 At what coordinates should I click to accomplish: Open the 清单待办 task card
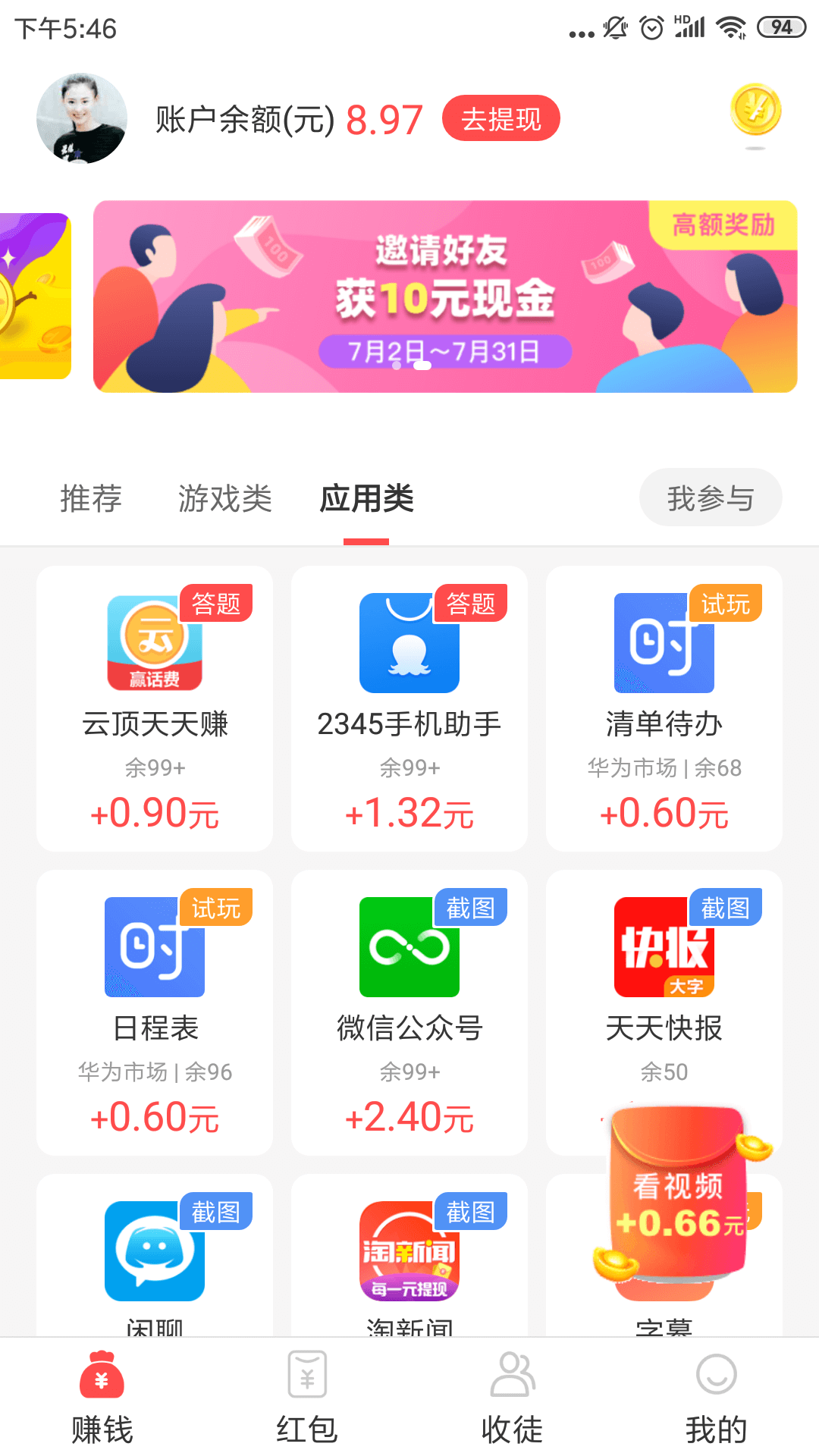coord(664,708)
